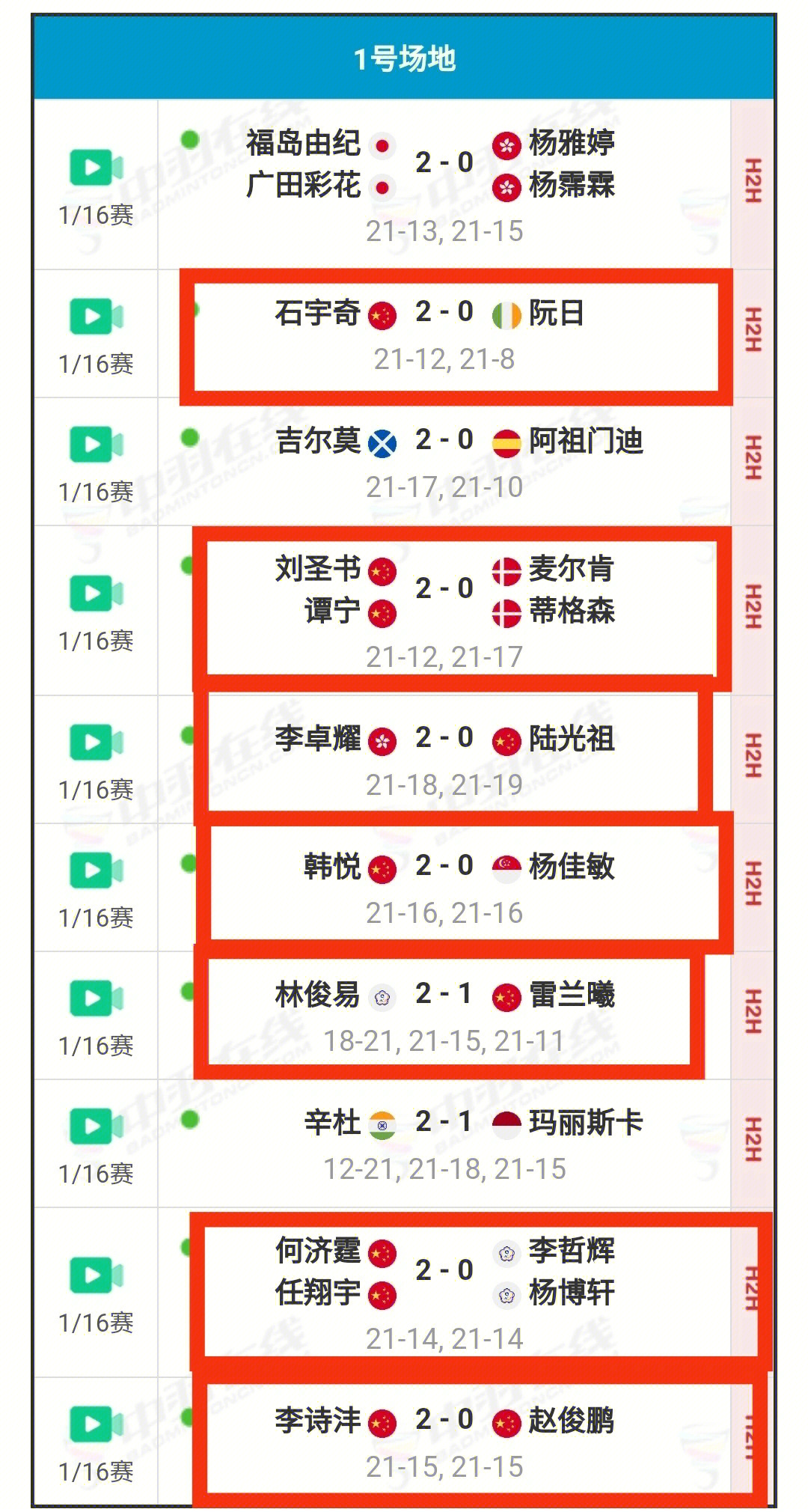
Task: Watch video of 韩悦 vs 杨佳敏
Action: (x=96, y=871)
